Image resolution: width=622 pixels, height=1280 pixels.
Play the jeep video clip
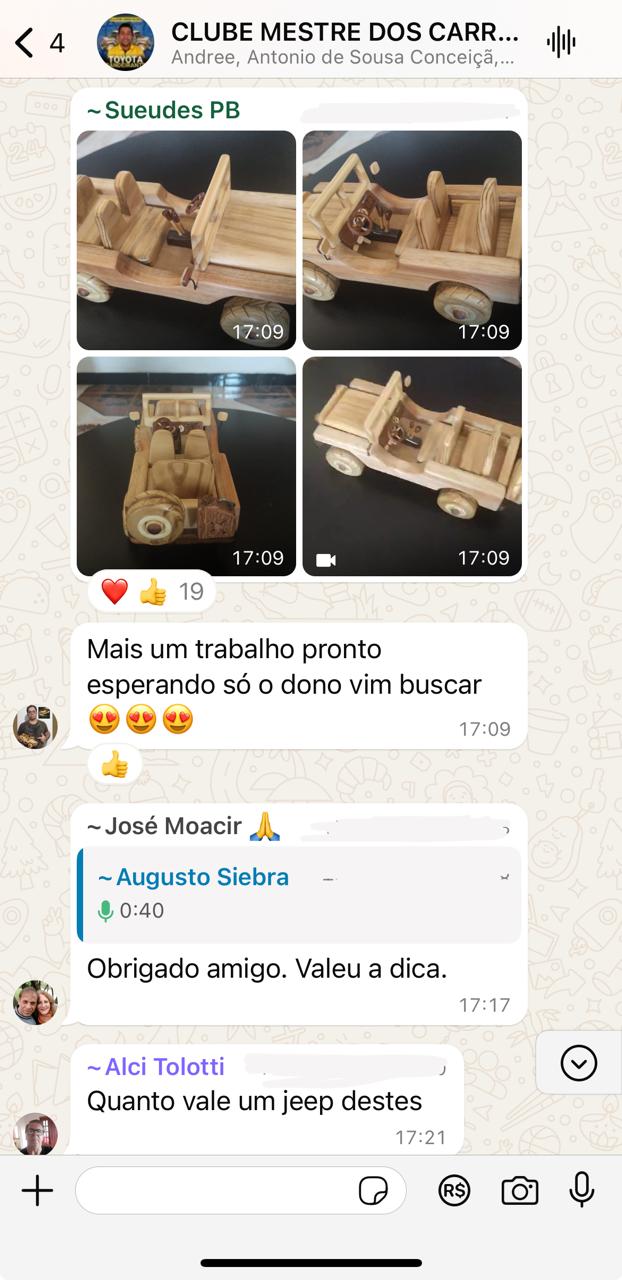coord(412,466)
